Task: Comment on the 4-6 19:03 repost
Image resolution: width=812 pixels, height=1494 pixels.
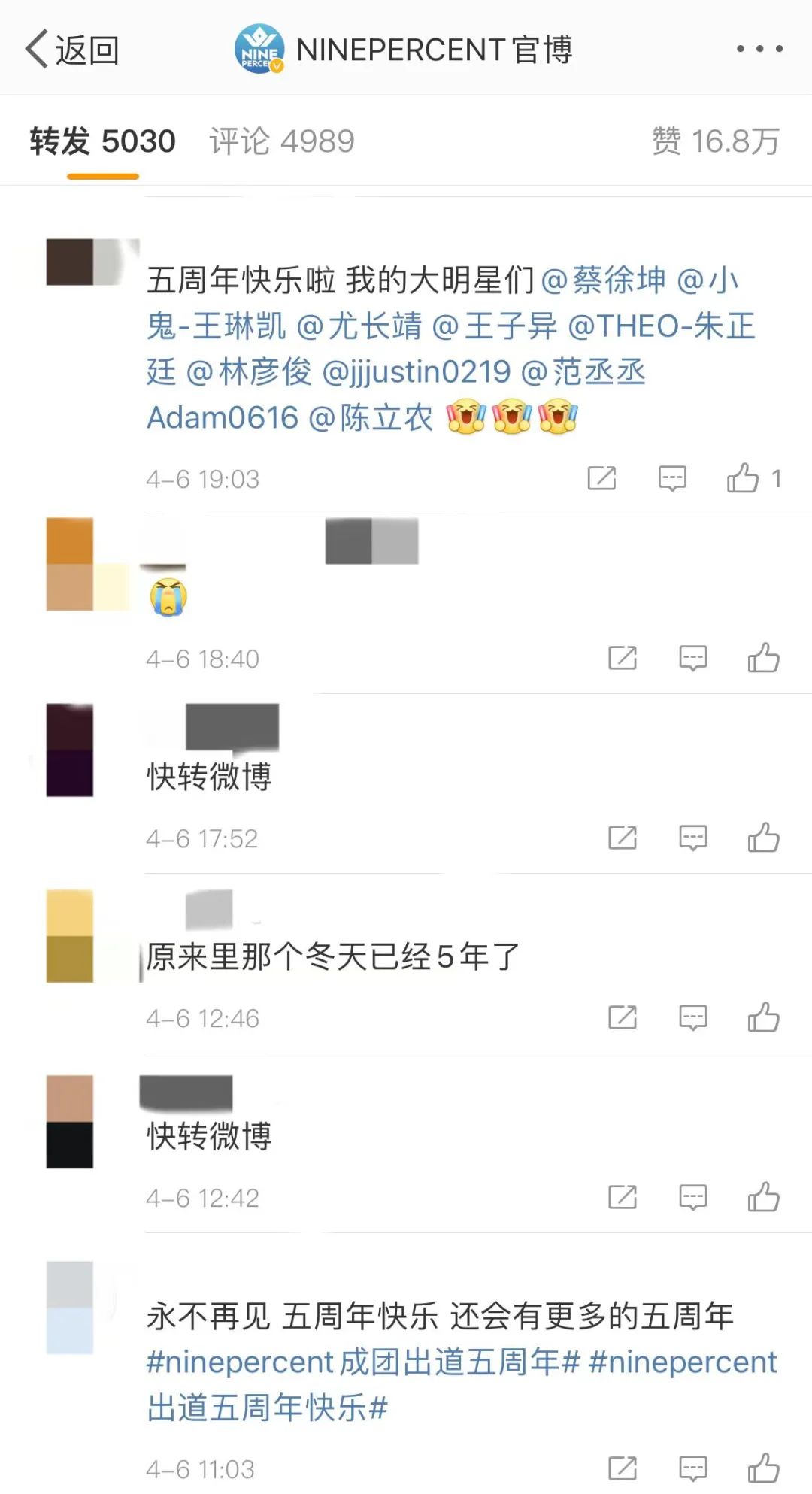Action: 671,478
